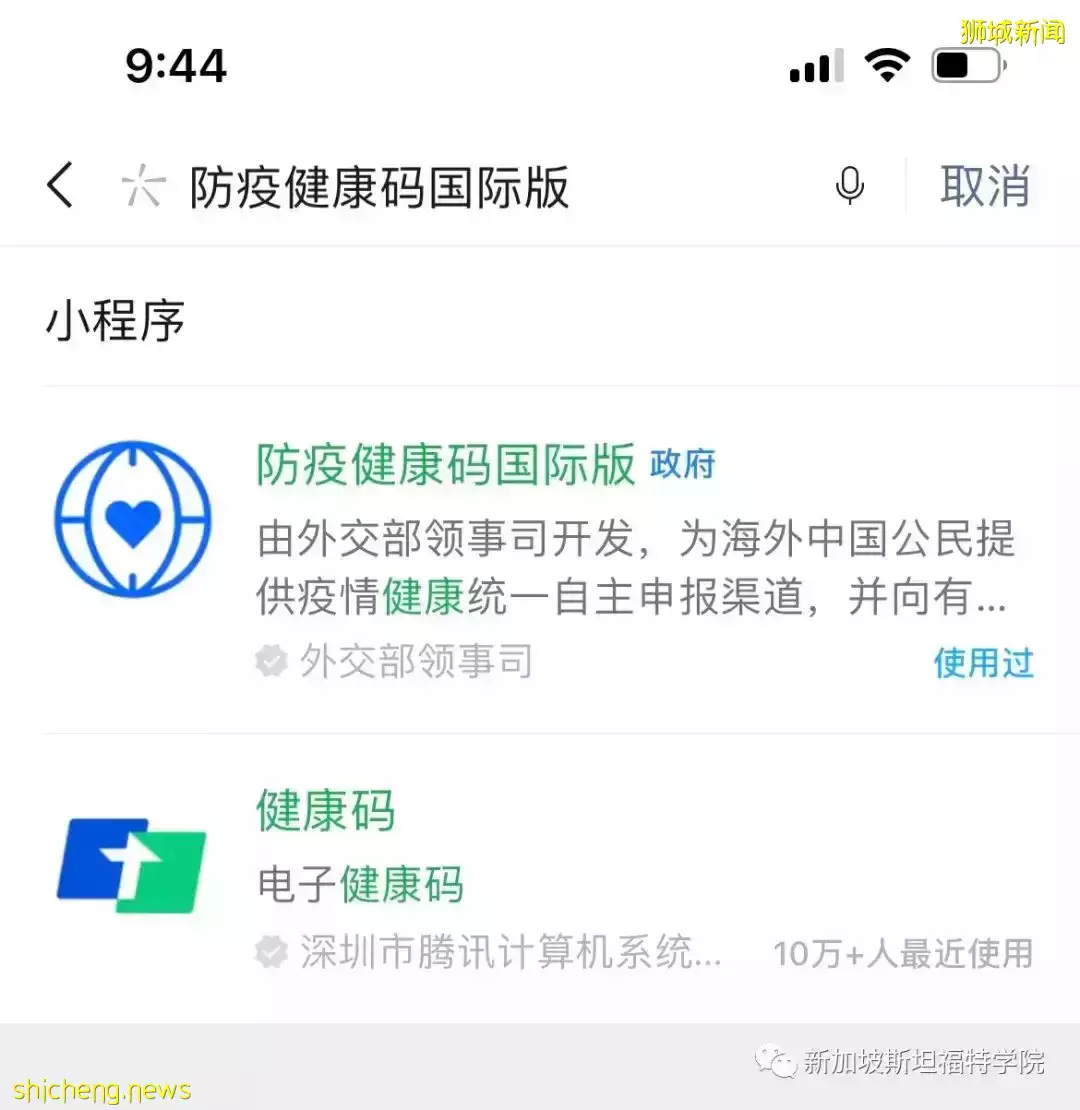The image size is (1080, 1110).
Task: Tap the verified badge next to 外交部领事司
Action: (x=270, y=660)
